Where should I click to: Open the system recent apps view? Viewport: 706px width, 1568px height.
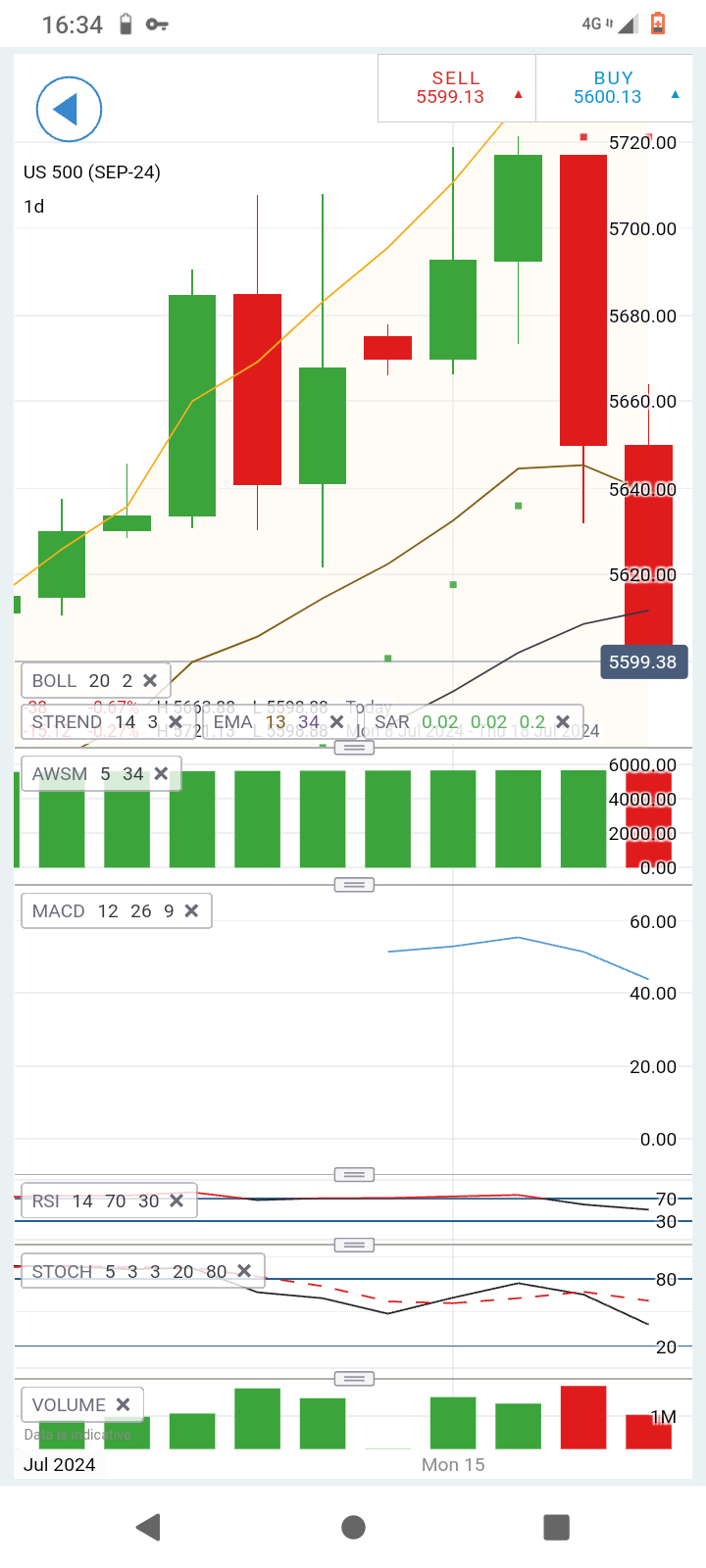556,1527
